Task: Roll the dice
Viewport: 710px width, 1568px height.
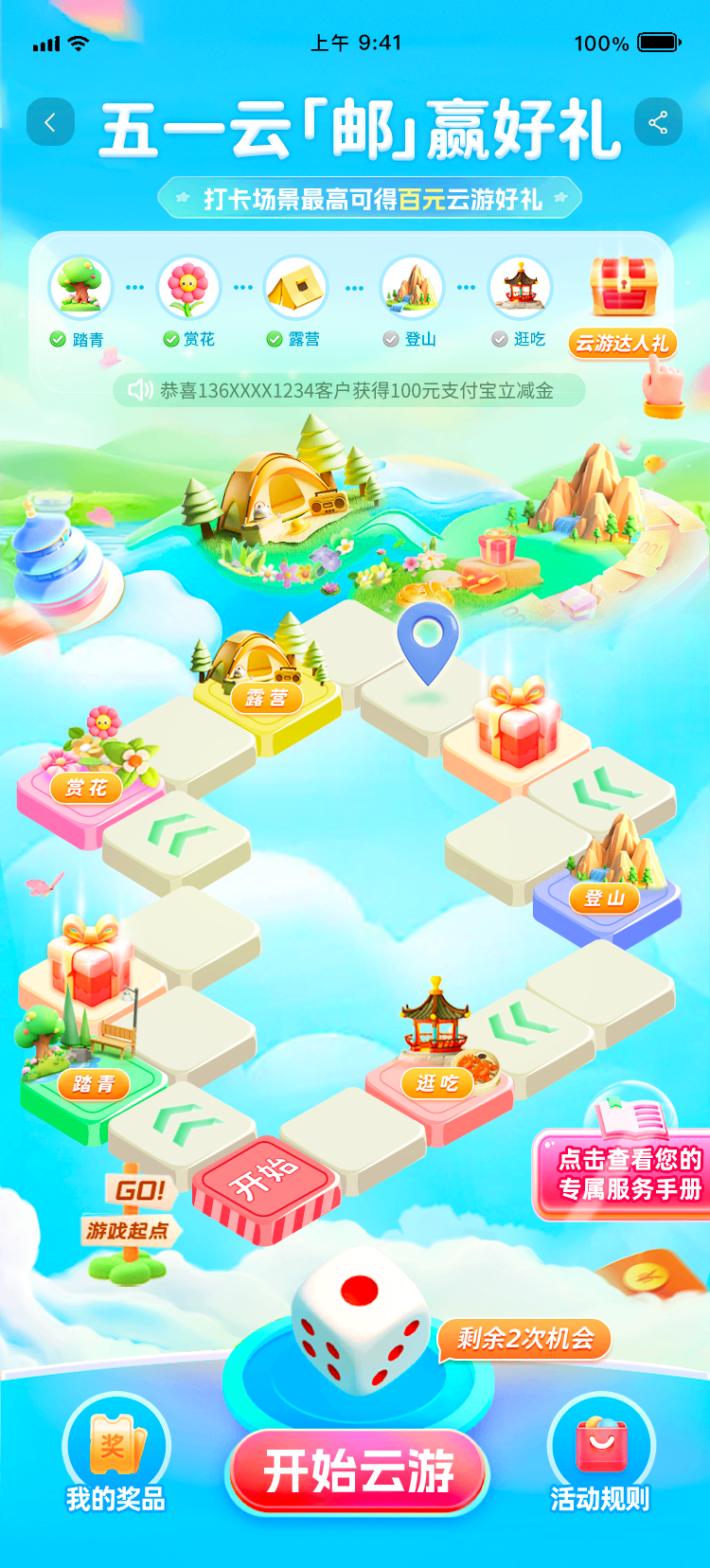Action: click(x=359, y=1323)
